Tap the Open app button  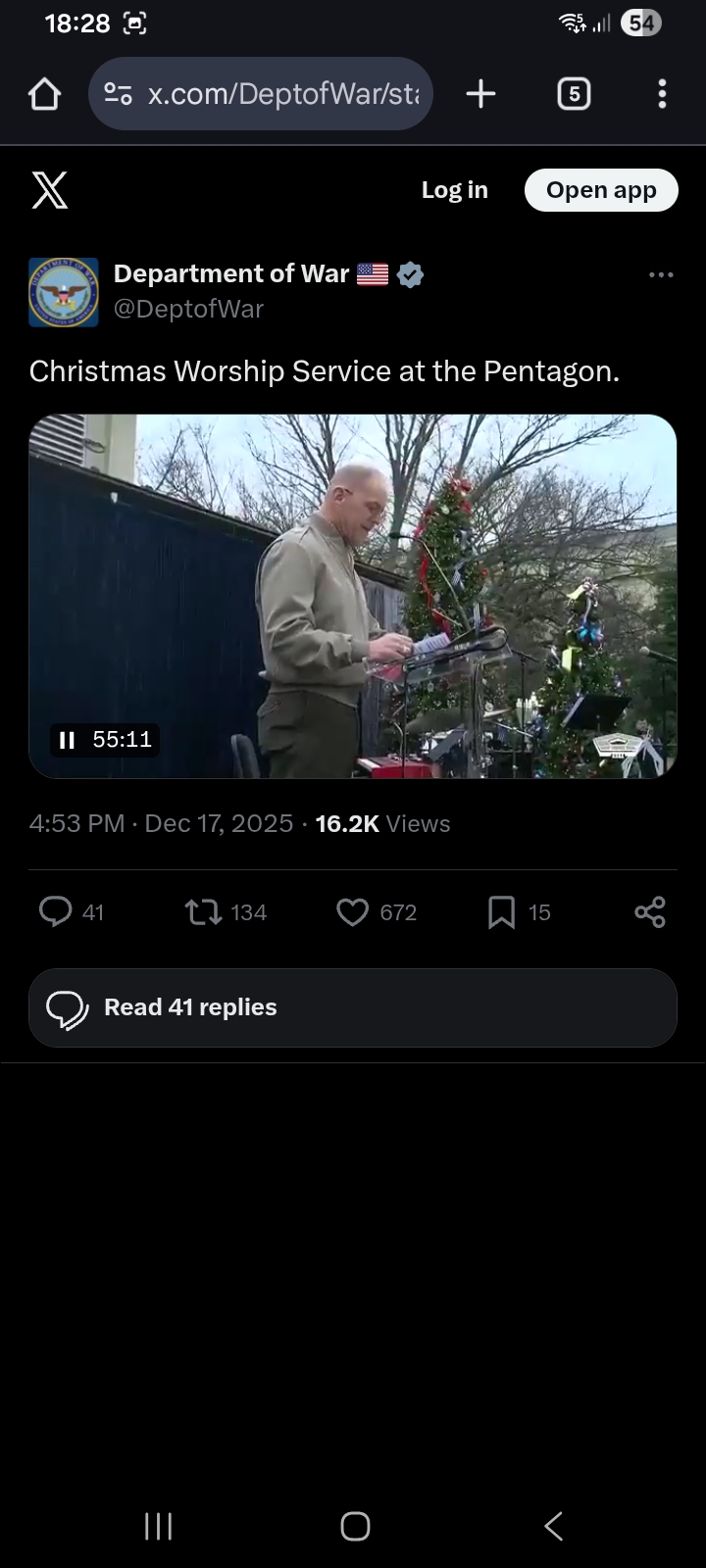601,190
